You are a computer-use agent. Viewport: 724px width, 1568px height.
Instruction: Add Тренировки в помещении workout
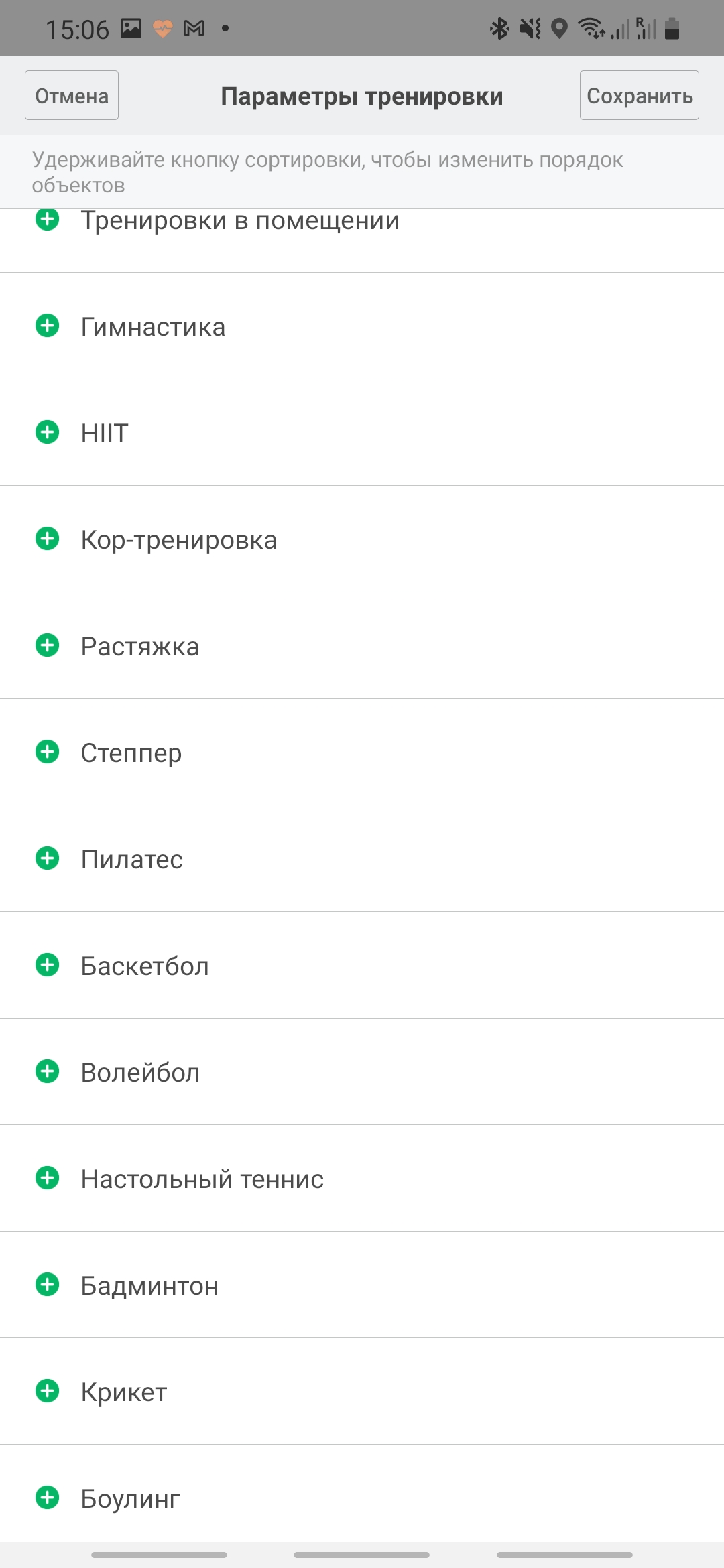pos(47,220)
